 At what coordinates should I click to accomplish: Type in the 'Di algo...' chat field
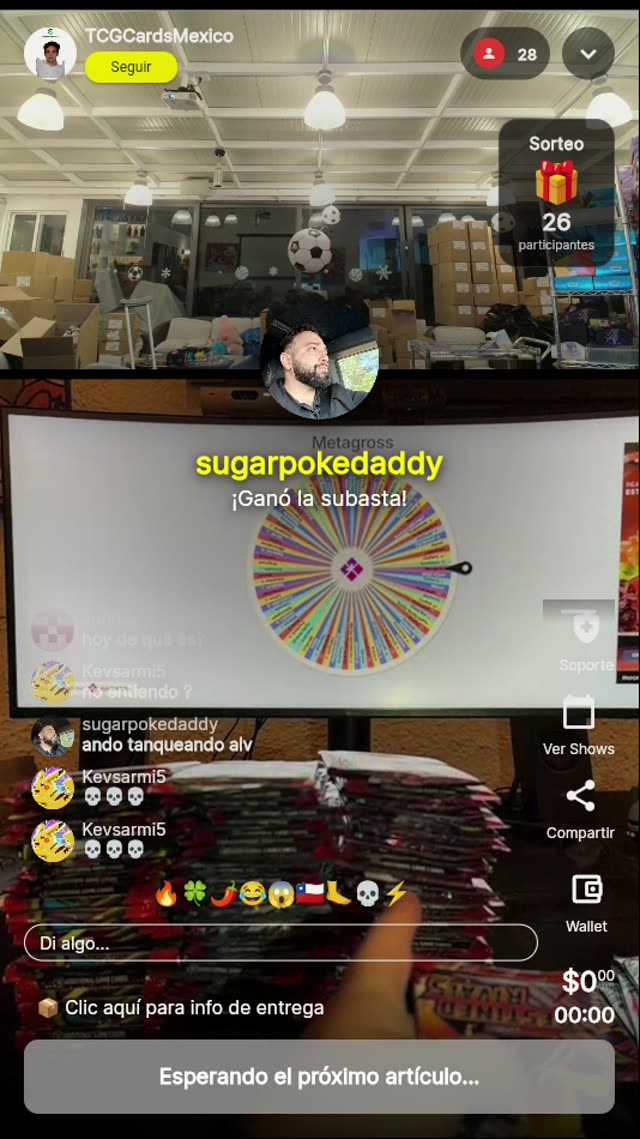(x=280, y=943)
